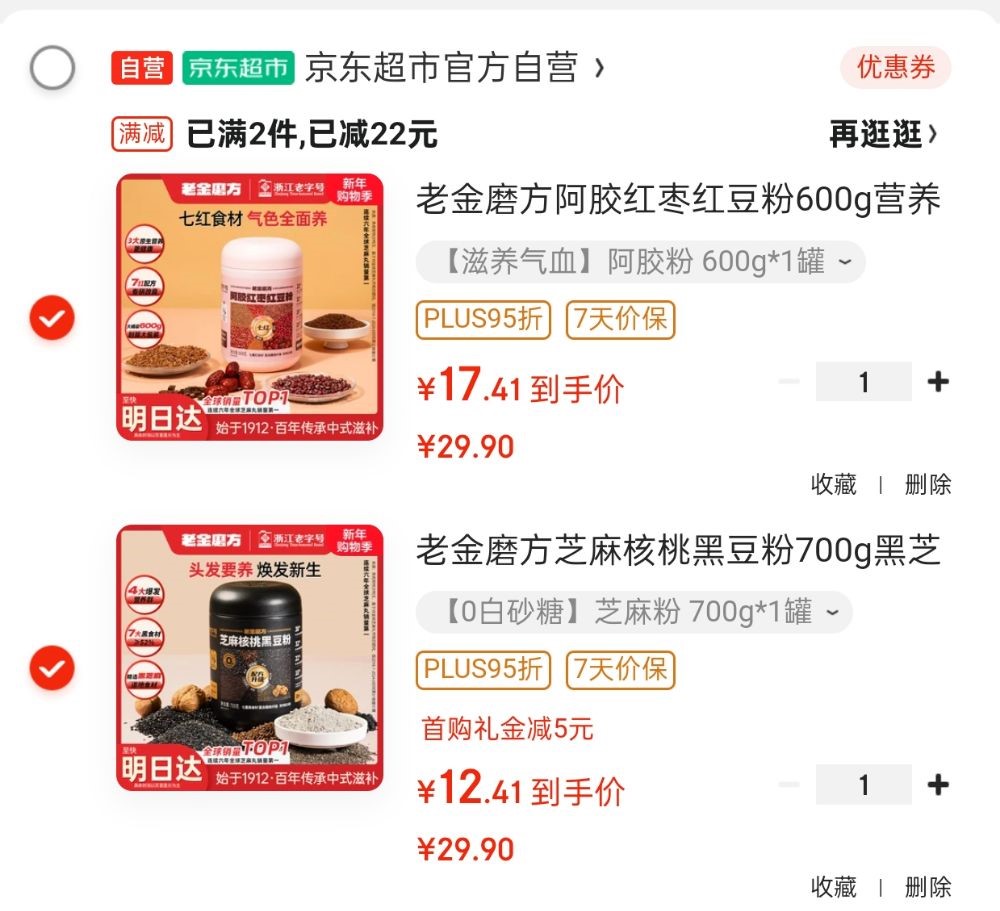Open the 老金磨方芝麻核桃黑豆粉700g product title
This screenshot has width=1000, height=911.
[x=678, y=549]
